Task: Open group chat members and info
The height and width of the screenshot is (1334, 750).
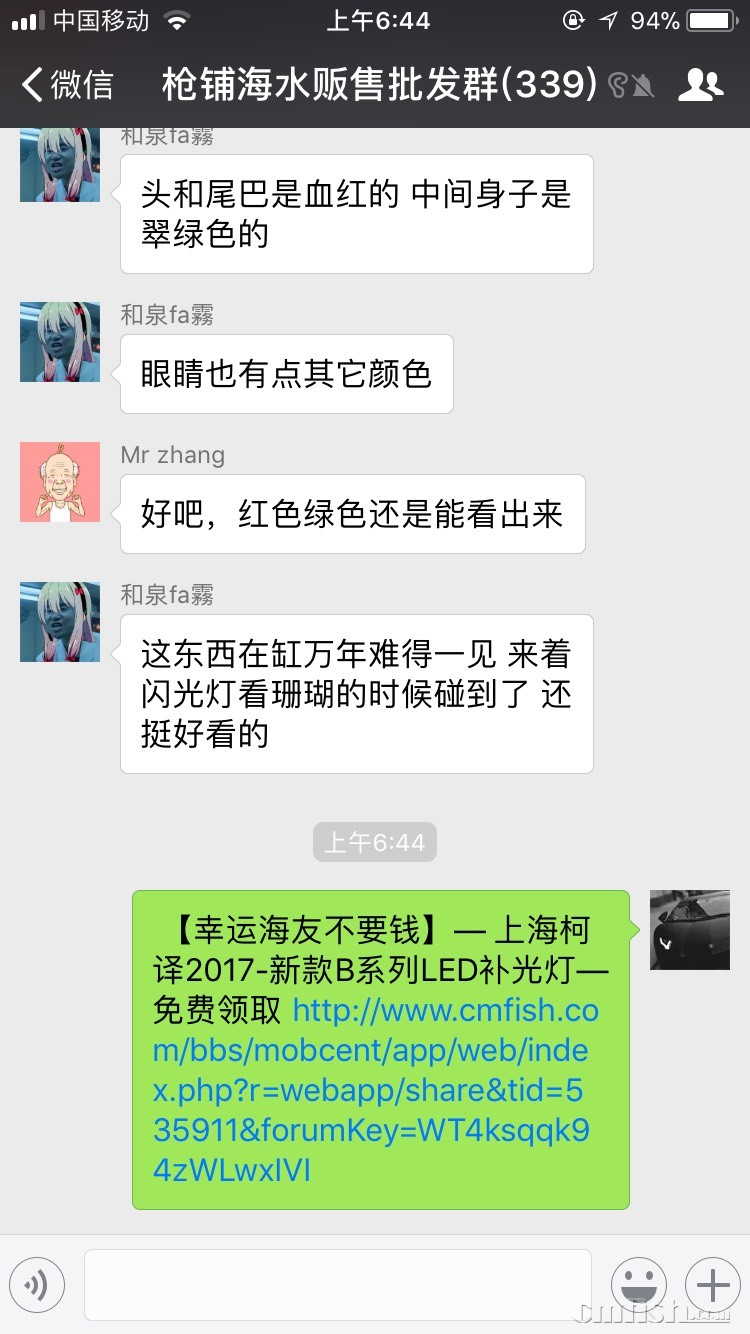Action: point(700,85)
